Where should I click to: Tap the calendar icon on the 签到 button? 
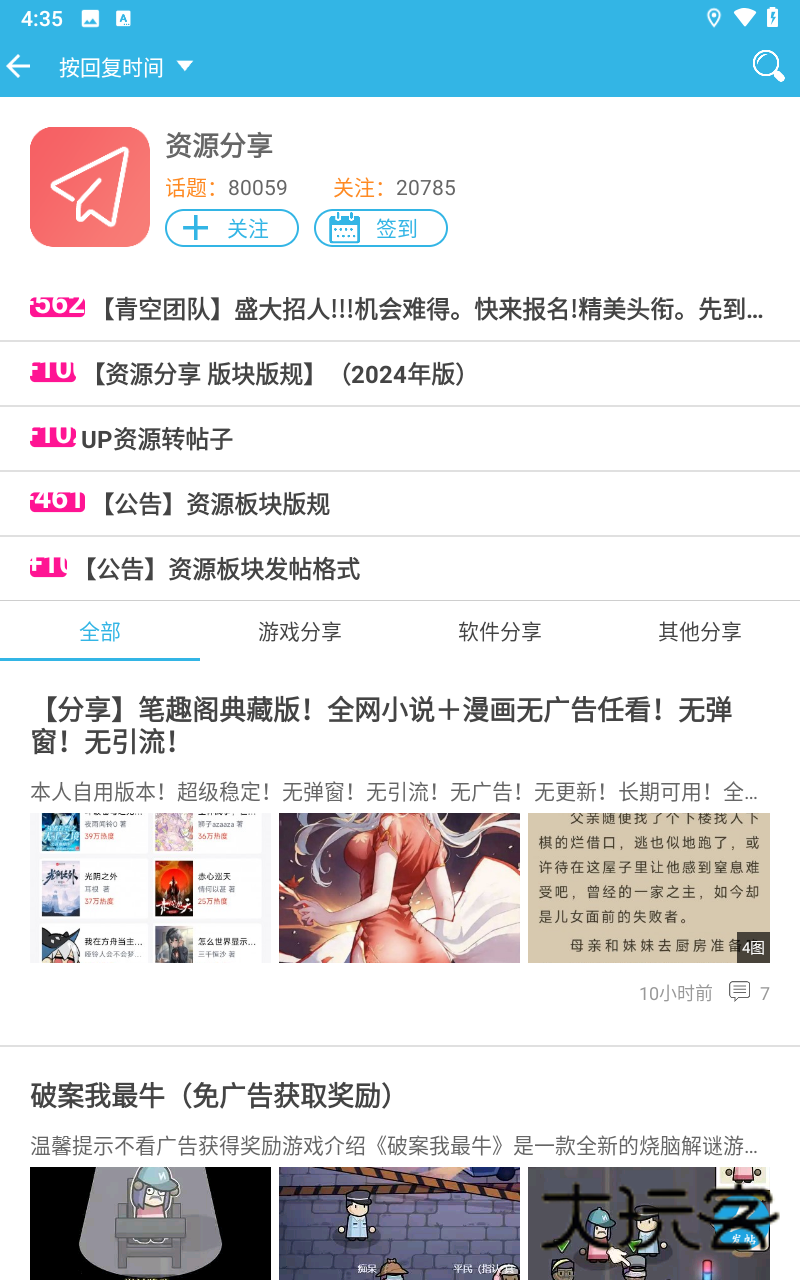pos(343,227)
